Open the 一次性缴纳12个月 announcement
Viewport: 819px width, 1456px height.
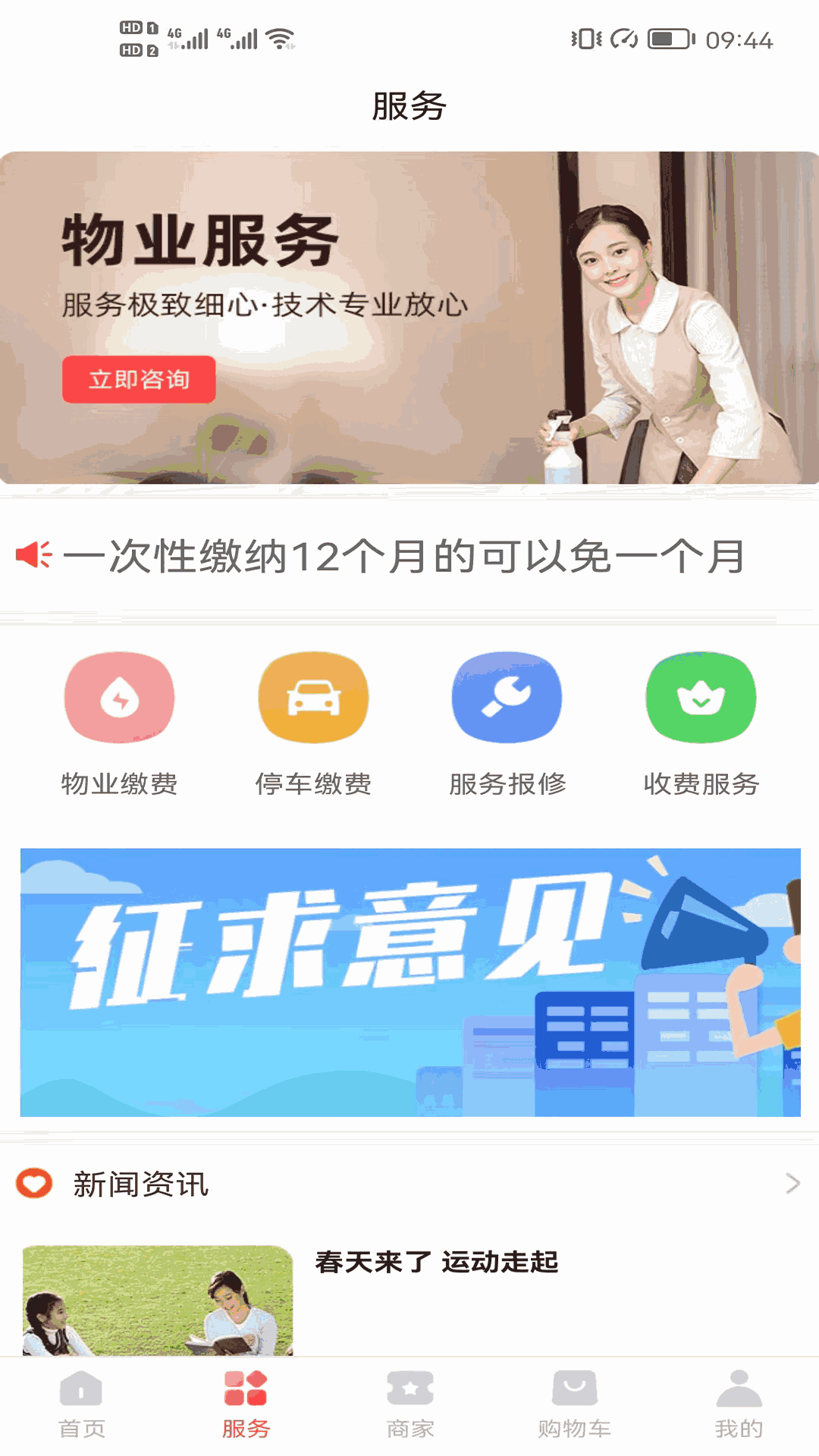coord(403,557)
